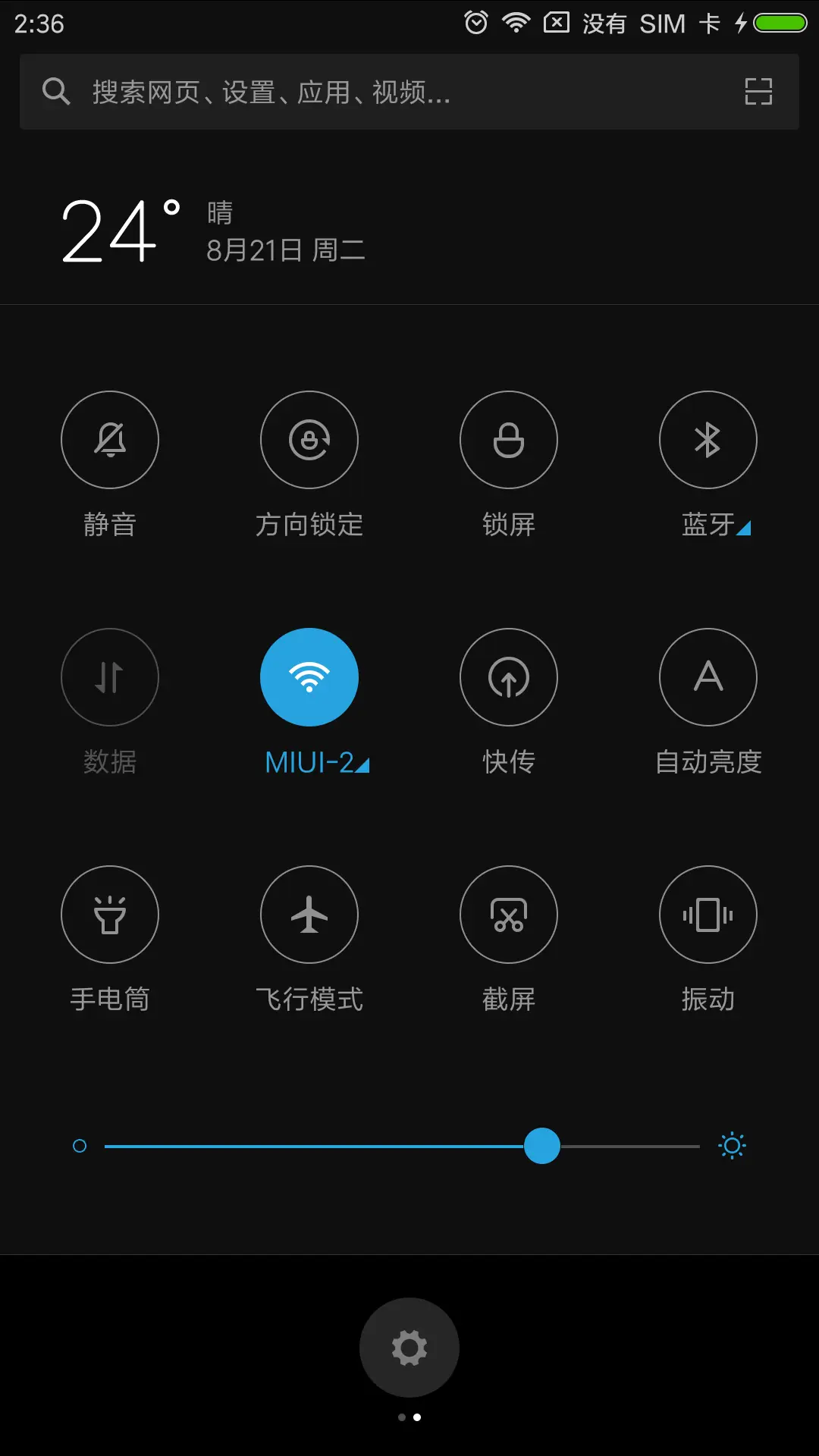
Task: Open the settings gear at bottom
Action: [409, 1348]
